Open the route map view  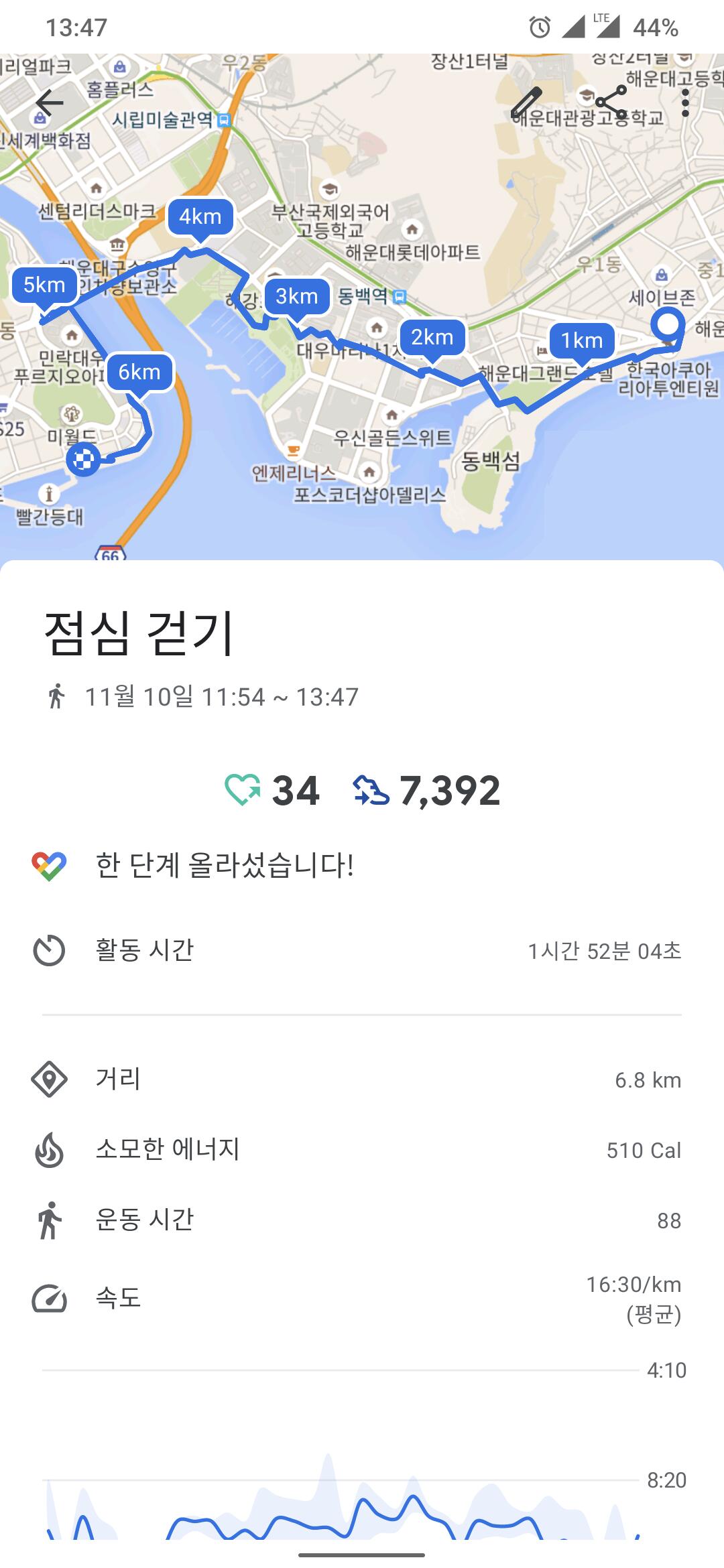click(362, 307)
